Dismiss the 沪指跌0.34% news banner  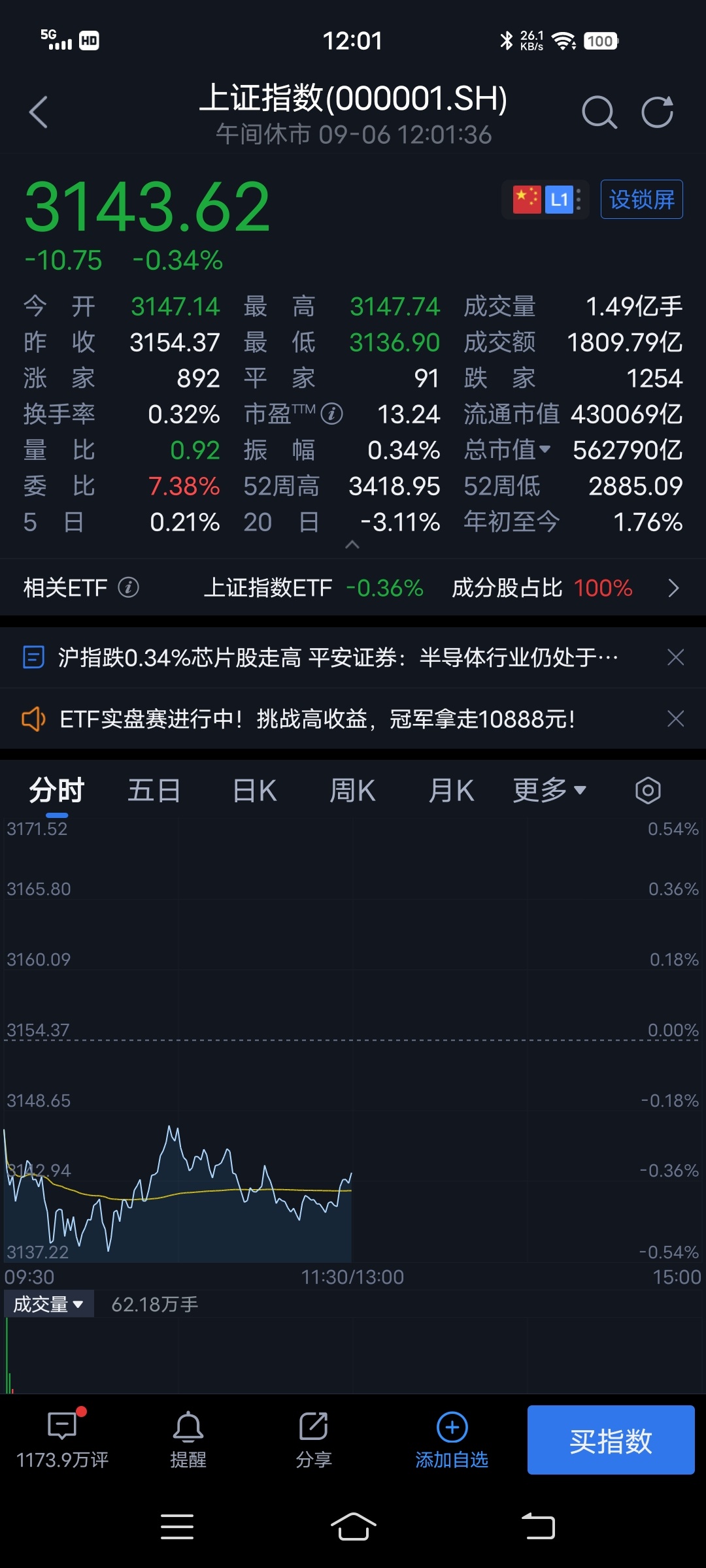tap(675, 657)
